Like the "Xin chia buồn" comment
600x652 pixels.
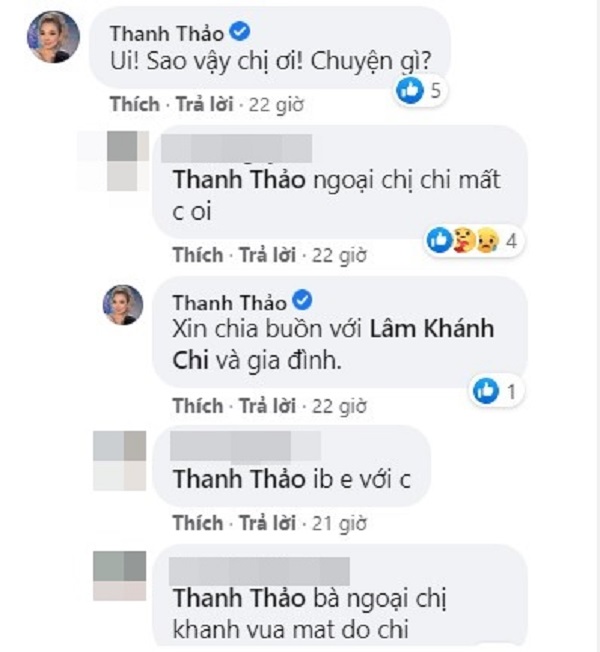click(198, 406)
